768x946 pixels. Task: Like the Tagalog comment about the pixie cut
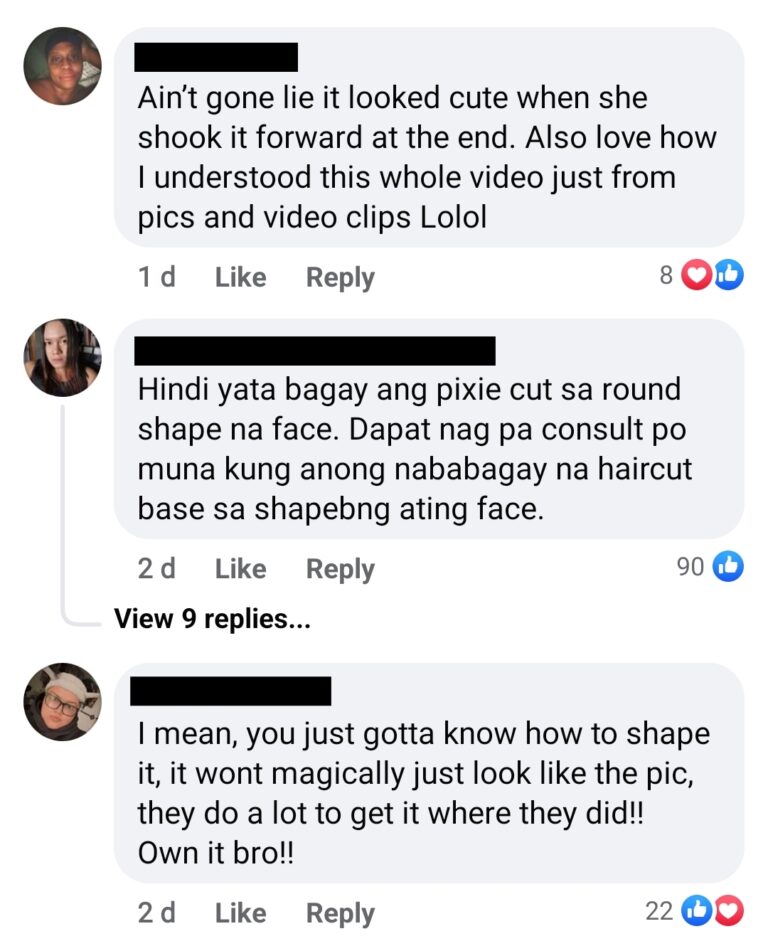239,568
